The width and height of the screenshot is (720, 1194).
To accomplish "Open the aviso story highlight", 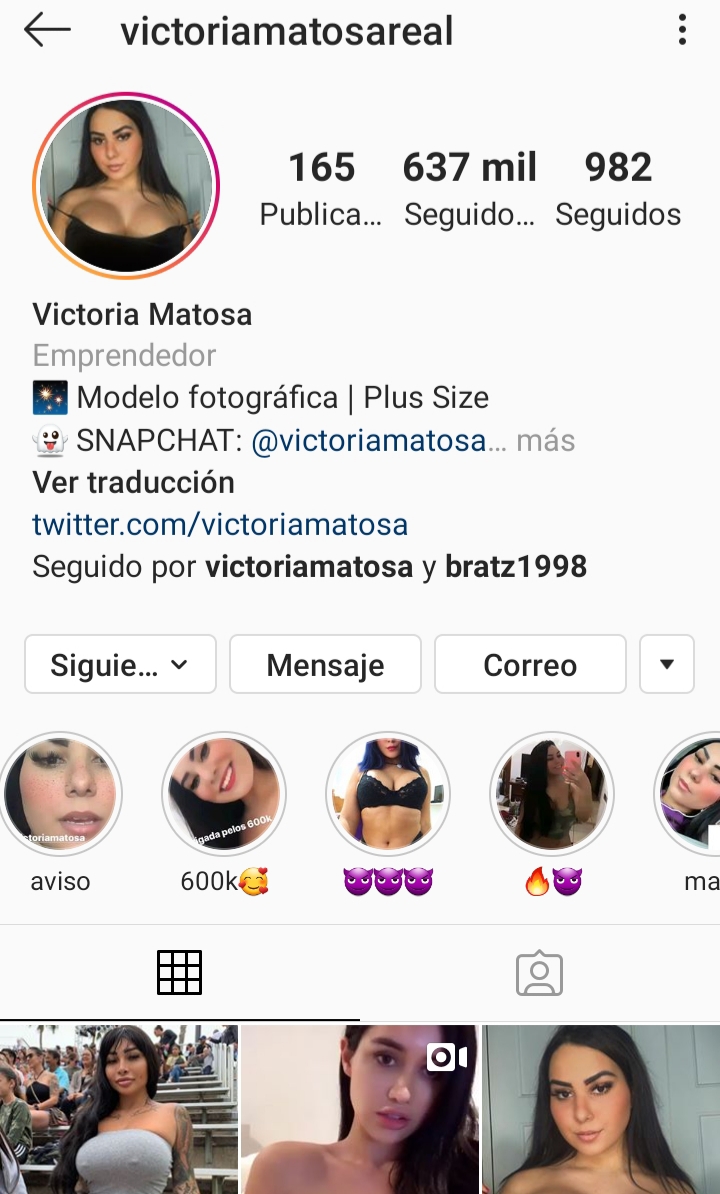I will [61, 795].
